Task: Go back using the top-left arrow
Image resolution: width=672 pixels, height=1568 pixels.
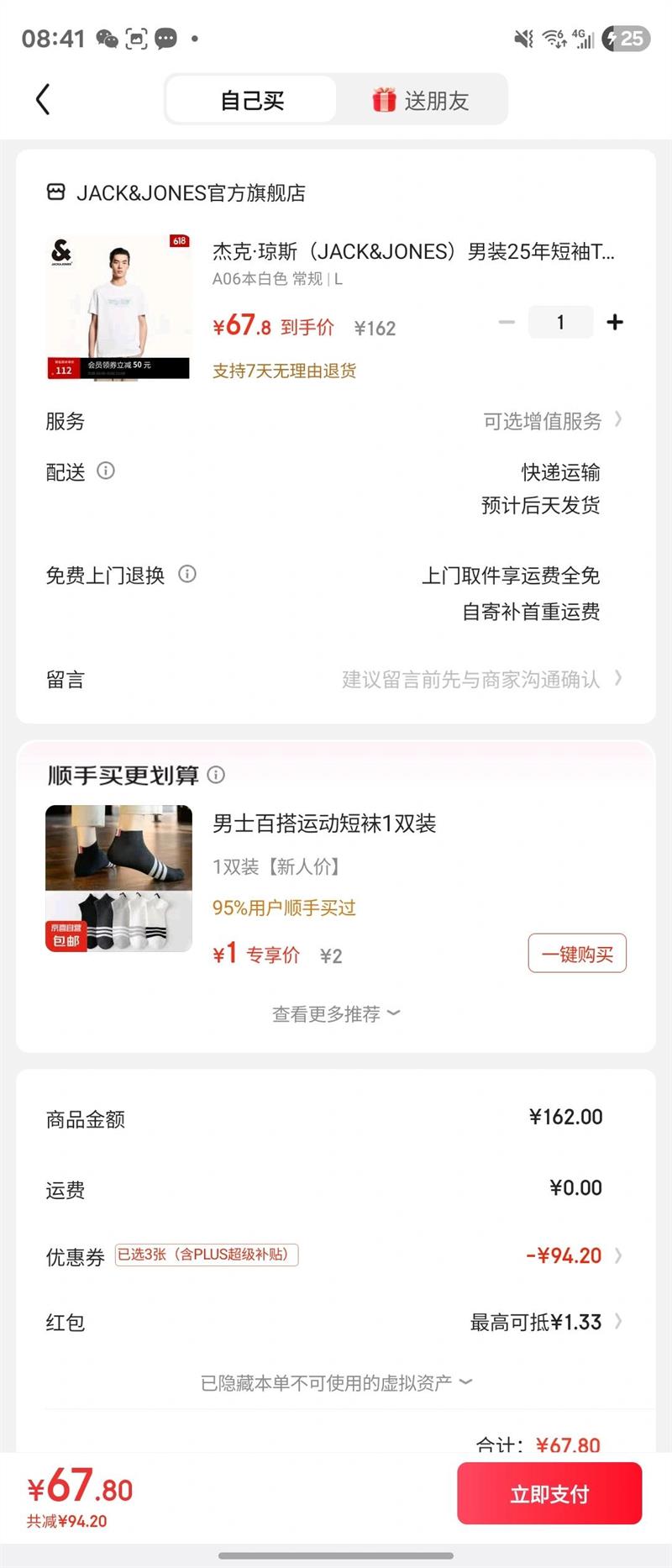Action: (44, 99)
